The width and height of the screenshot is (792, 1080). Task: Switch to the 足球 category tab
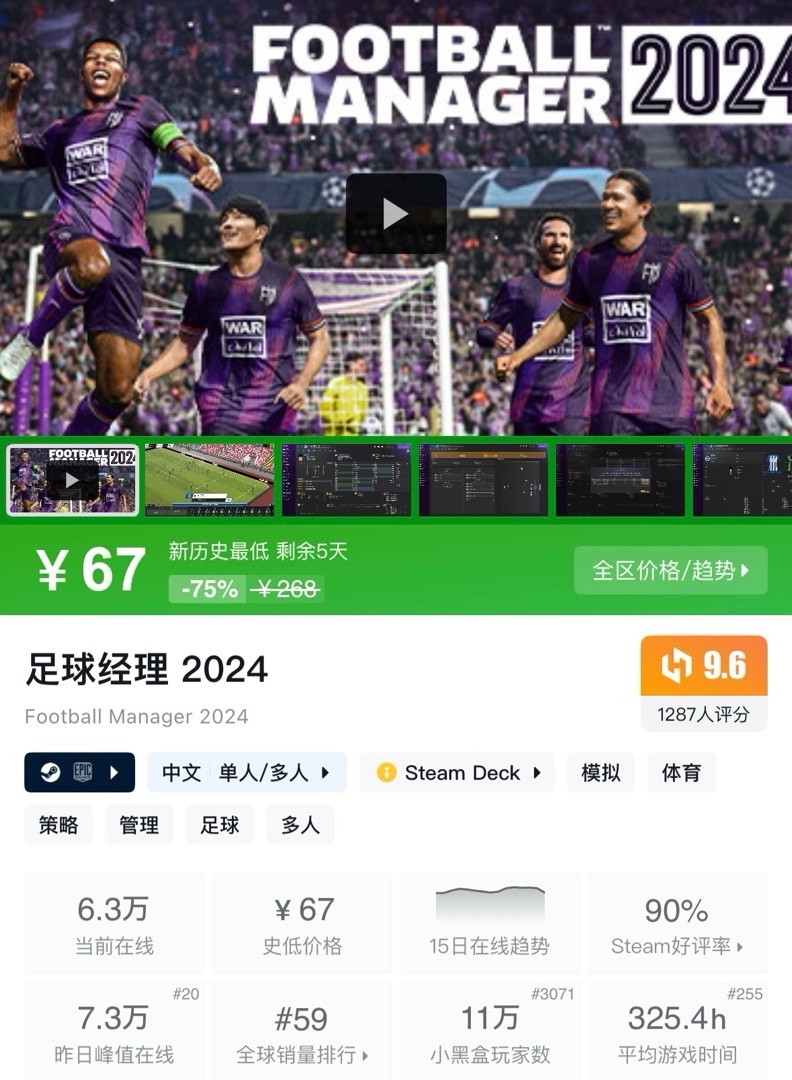[219, 825]
